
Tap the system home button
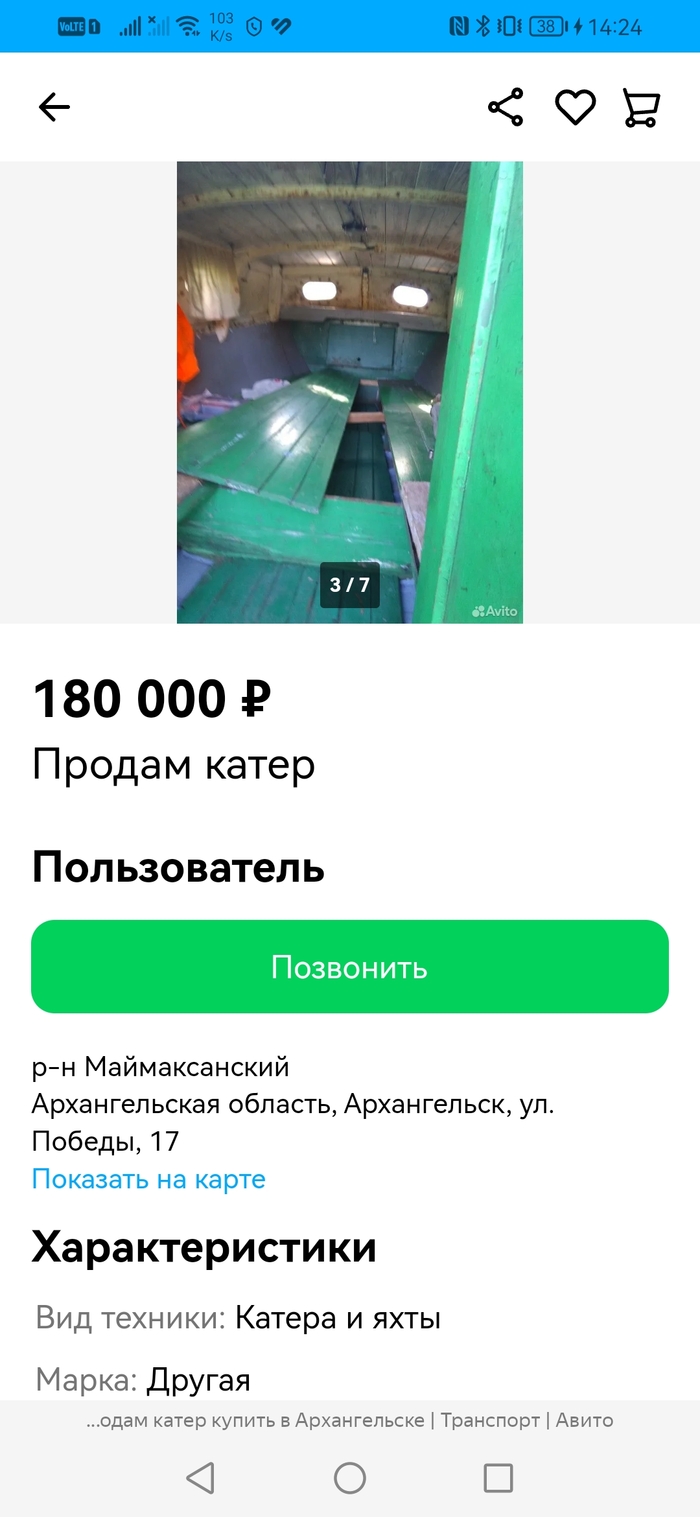pyautogui.click(x=350, y=1477)
